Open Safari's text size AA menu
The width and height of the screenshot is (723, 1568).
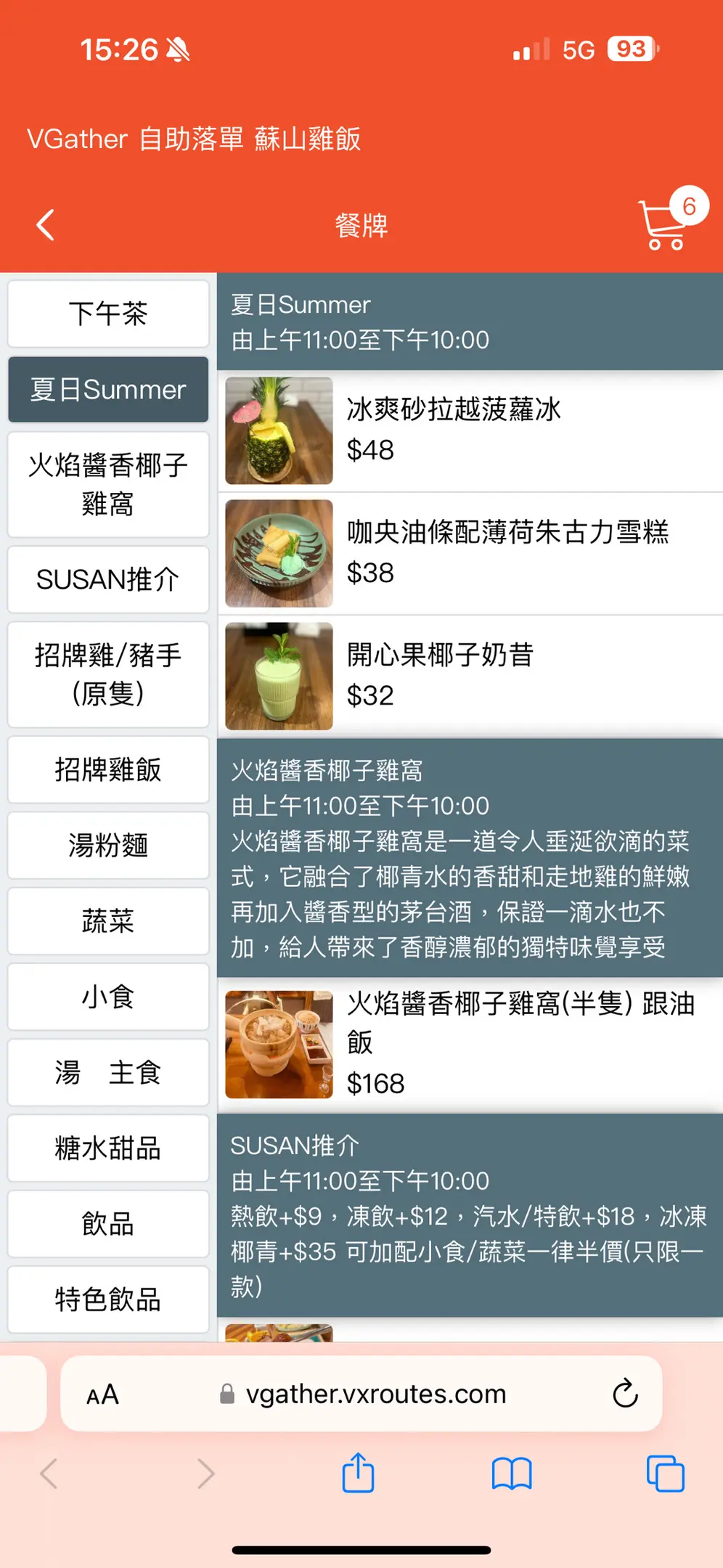pos(102,1395)
